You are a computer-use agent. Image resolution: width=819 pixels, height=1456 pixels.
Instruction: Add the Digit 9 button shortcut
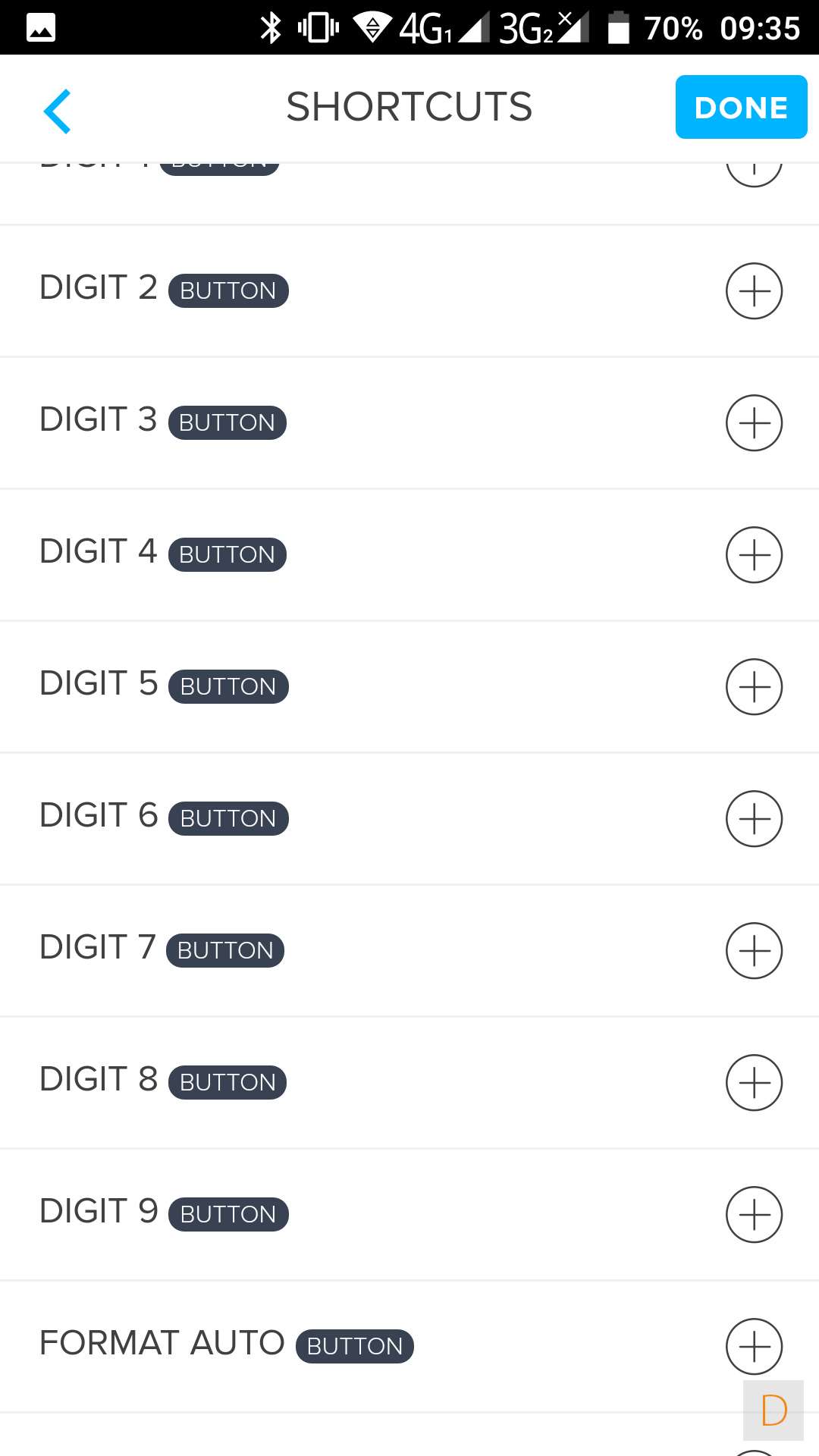[754, 1215]
